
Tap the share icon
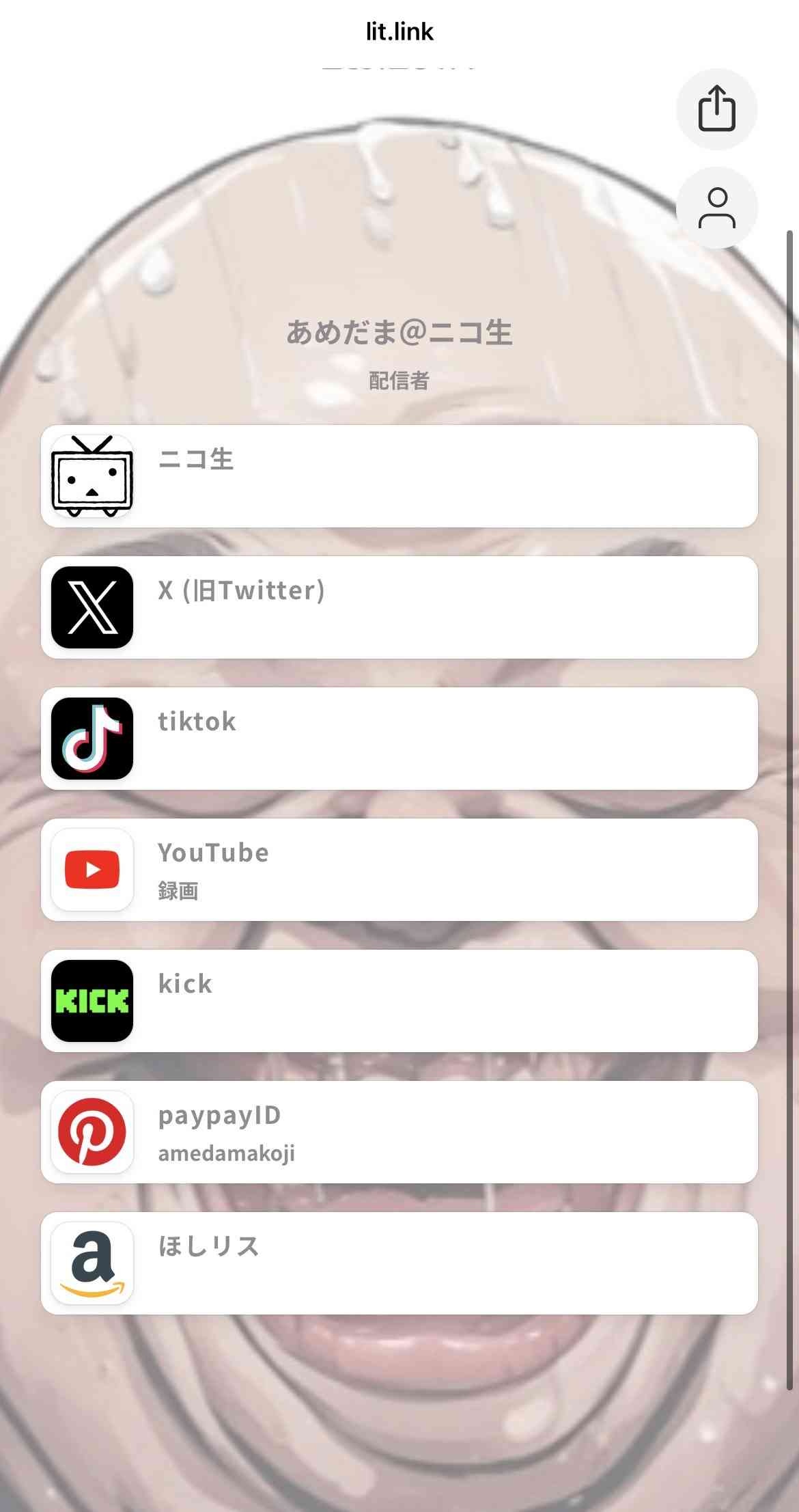[716, 109]
